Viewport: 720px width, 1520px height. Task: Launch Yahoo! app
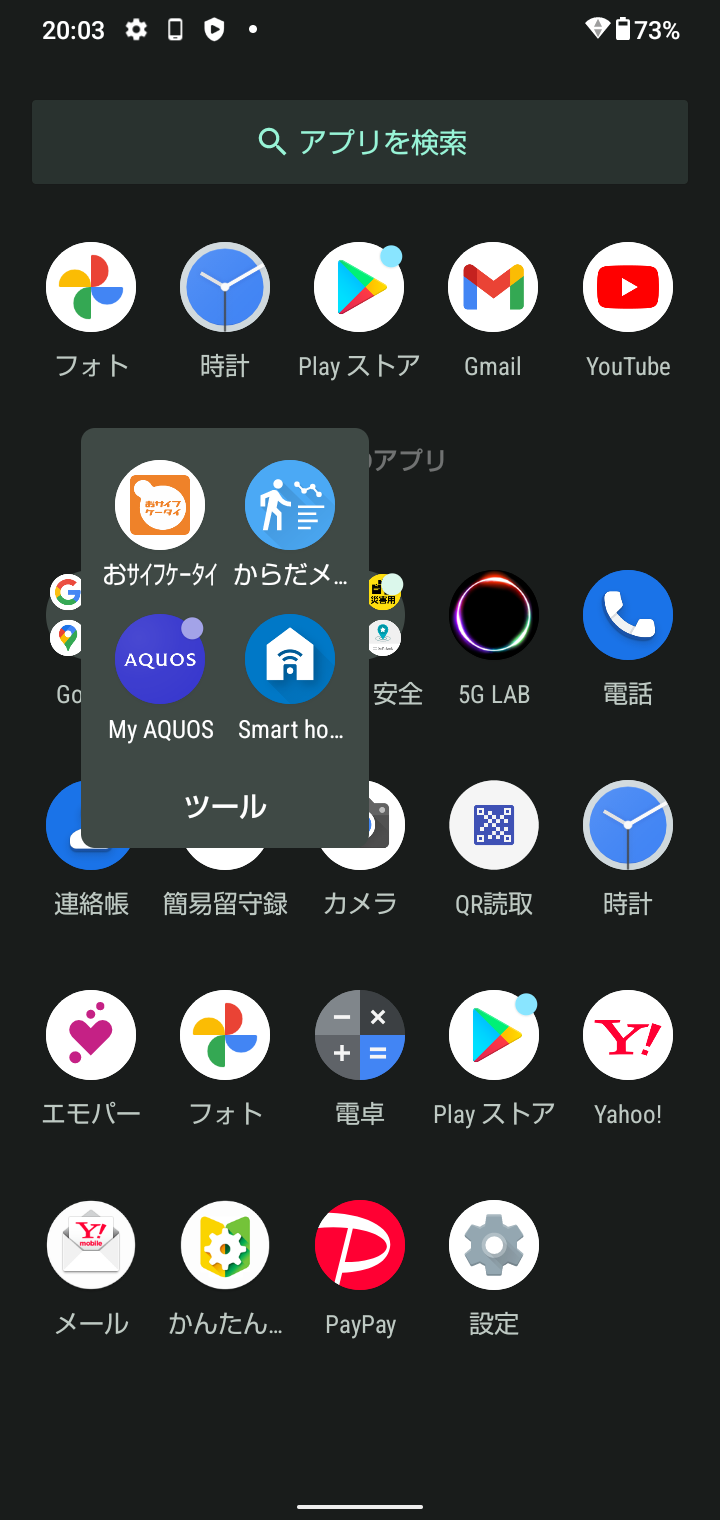[x=628, y=1036]
